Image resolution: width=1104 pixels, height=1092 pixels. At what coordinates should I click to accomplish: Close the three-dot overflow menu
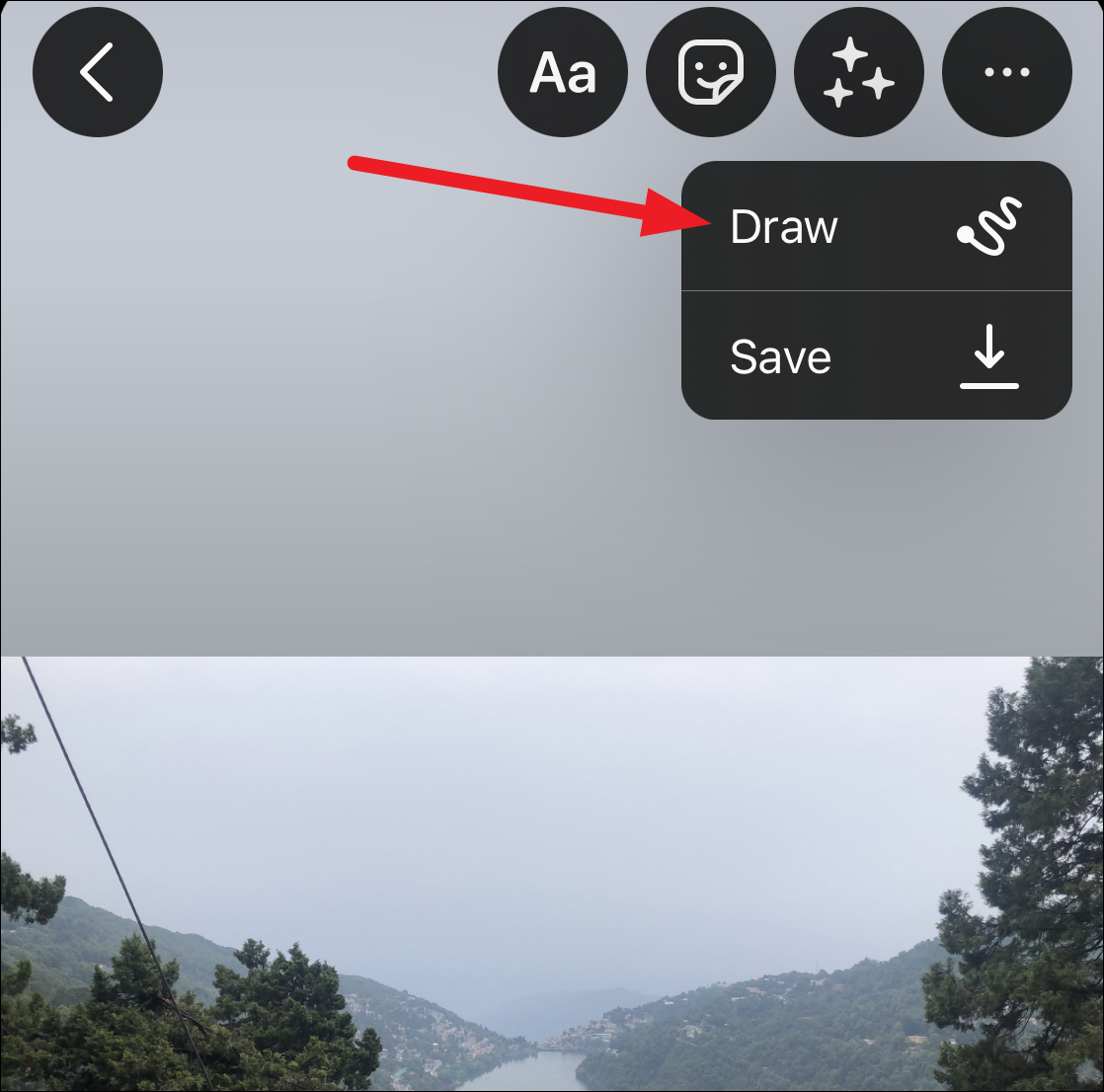pos(1006,72)
